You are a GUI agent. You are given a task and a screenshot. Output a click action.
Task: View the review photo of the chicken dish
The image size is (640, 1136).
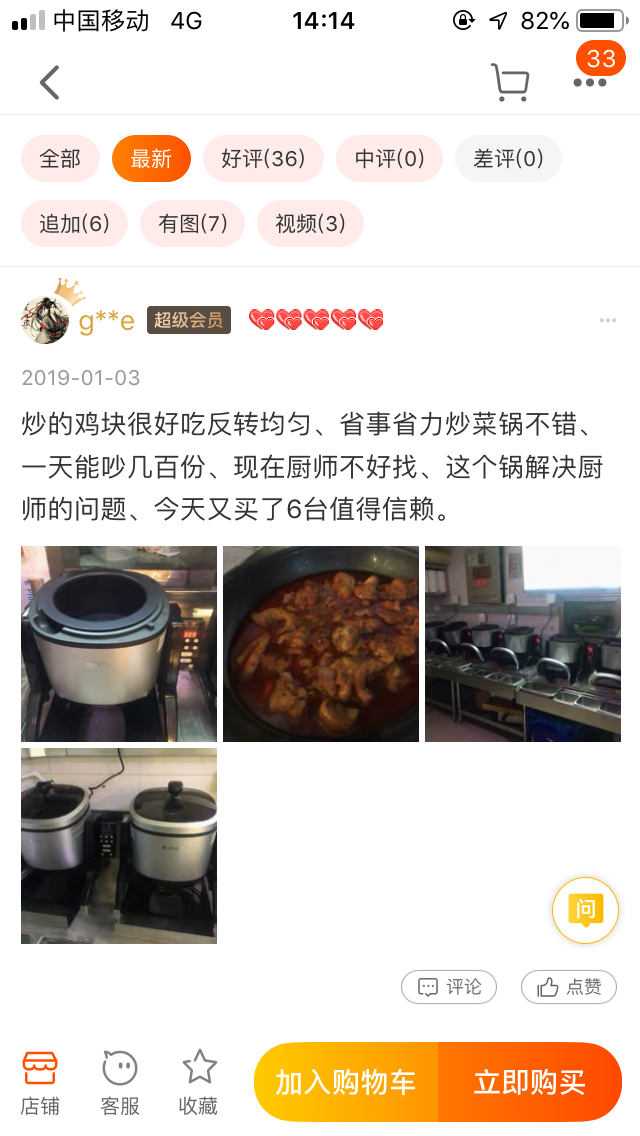[x=321, y=644]
